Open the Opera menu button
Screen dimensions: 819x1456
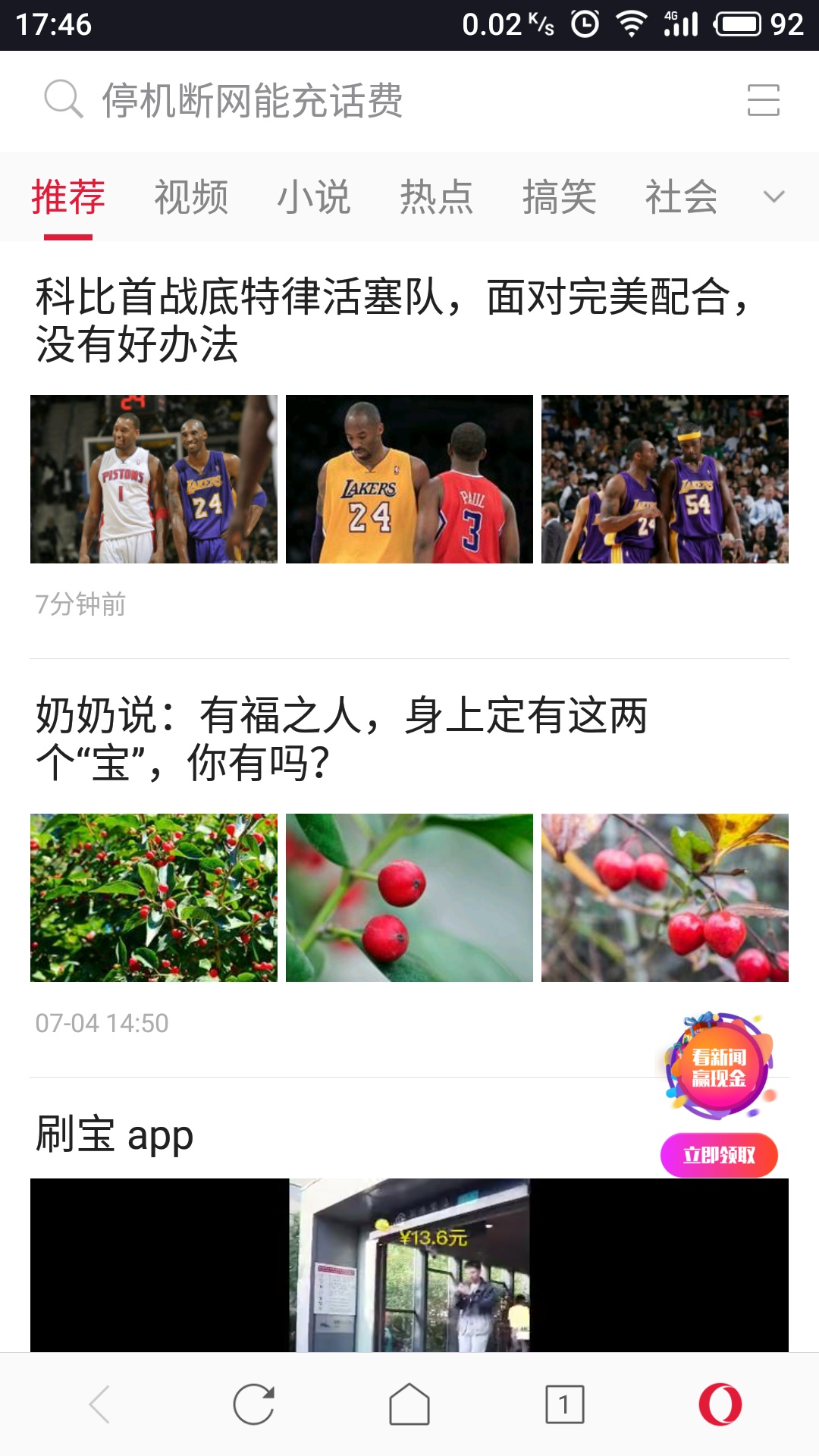tap(720, 1404)
